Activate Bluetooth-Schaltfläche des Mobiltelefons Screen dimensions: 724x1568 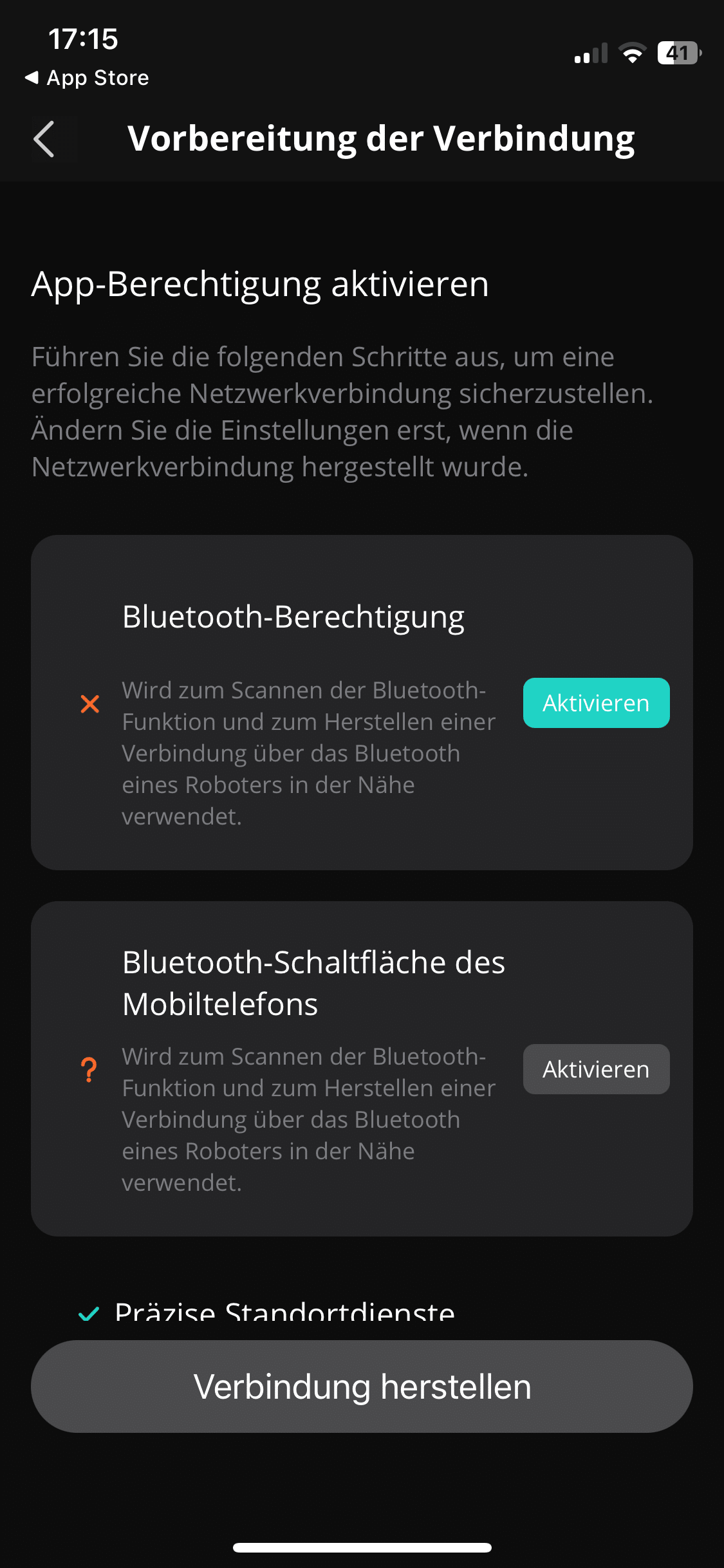point(596,1069)
